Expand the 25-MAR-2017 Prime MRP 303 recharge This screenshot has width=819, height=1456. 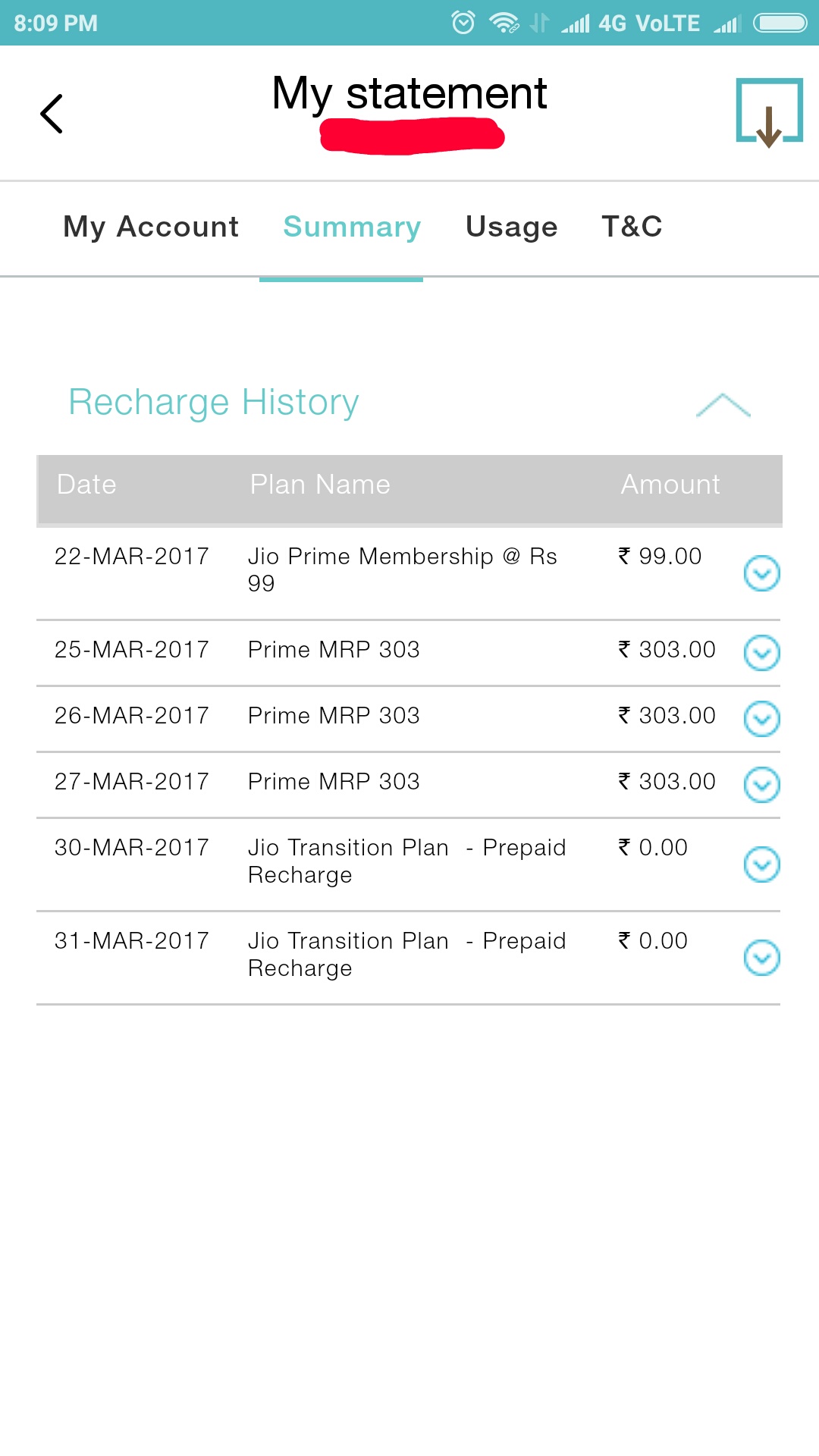[761, 653]
